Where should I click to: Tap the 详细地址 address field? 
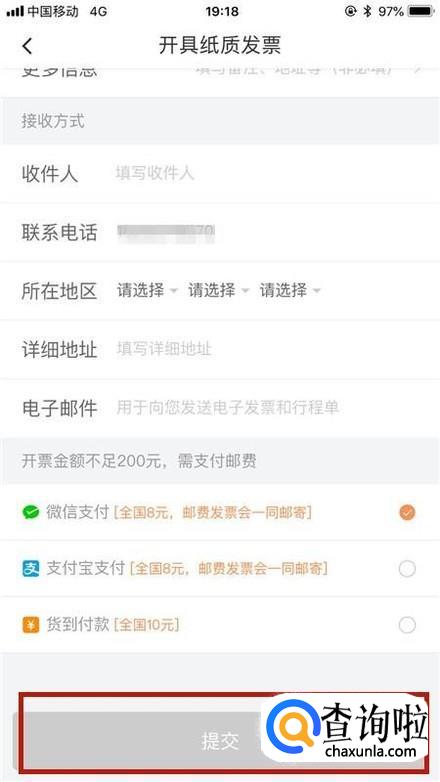(269, 349)
